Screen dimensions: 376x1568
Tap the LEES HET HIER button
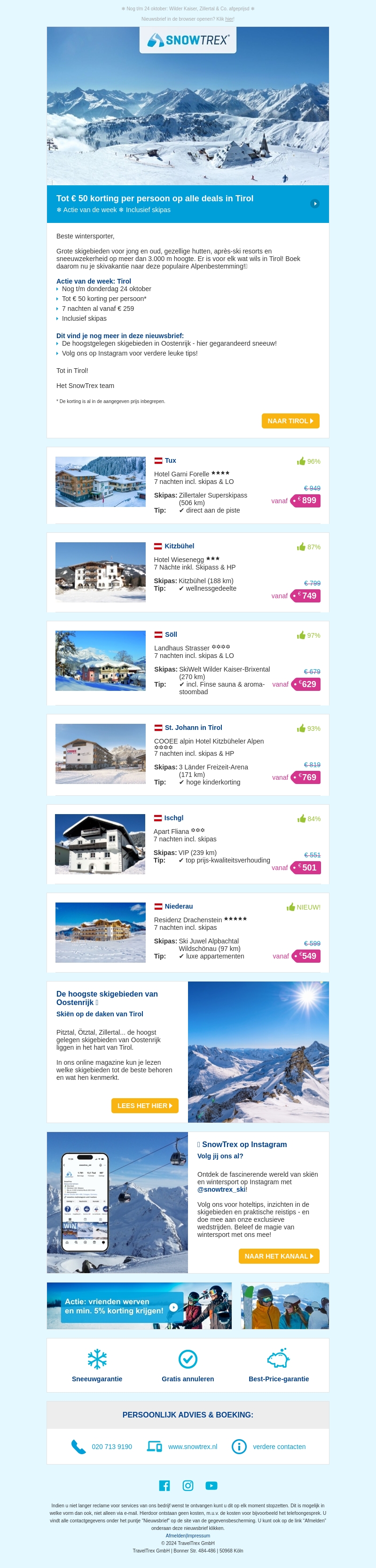(145, 1105)
